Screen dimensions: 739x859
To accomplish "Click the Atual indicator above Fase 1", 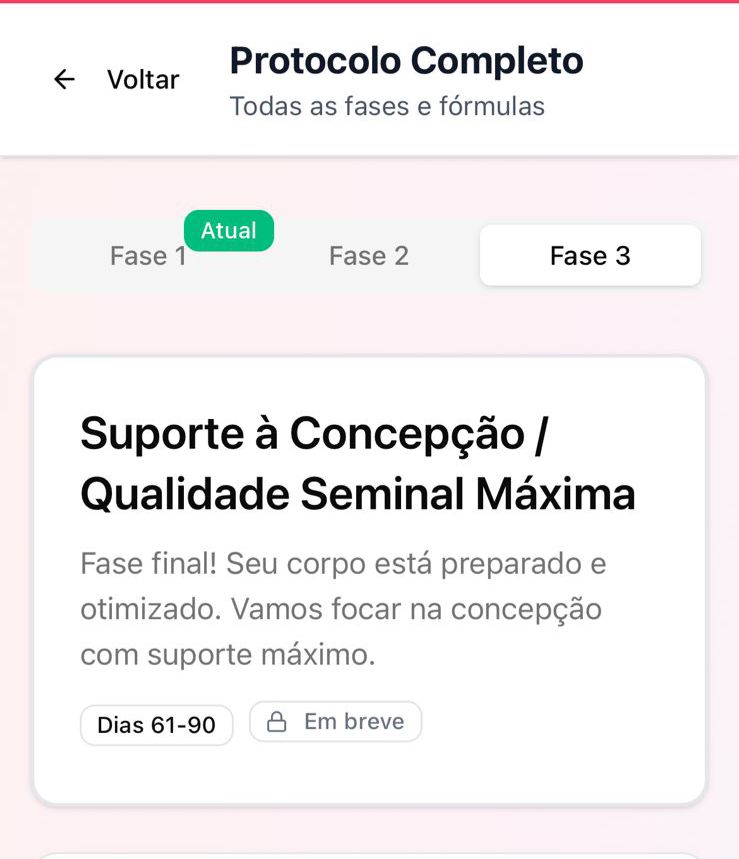I will (229, 231).
